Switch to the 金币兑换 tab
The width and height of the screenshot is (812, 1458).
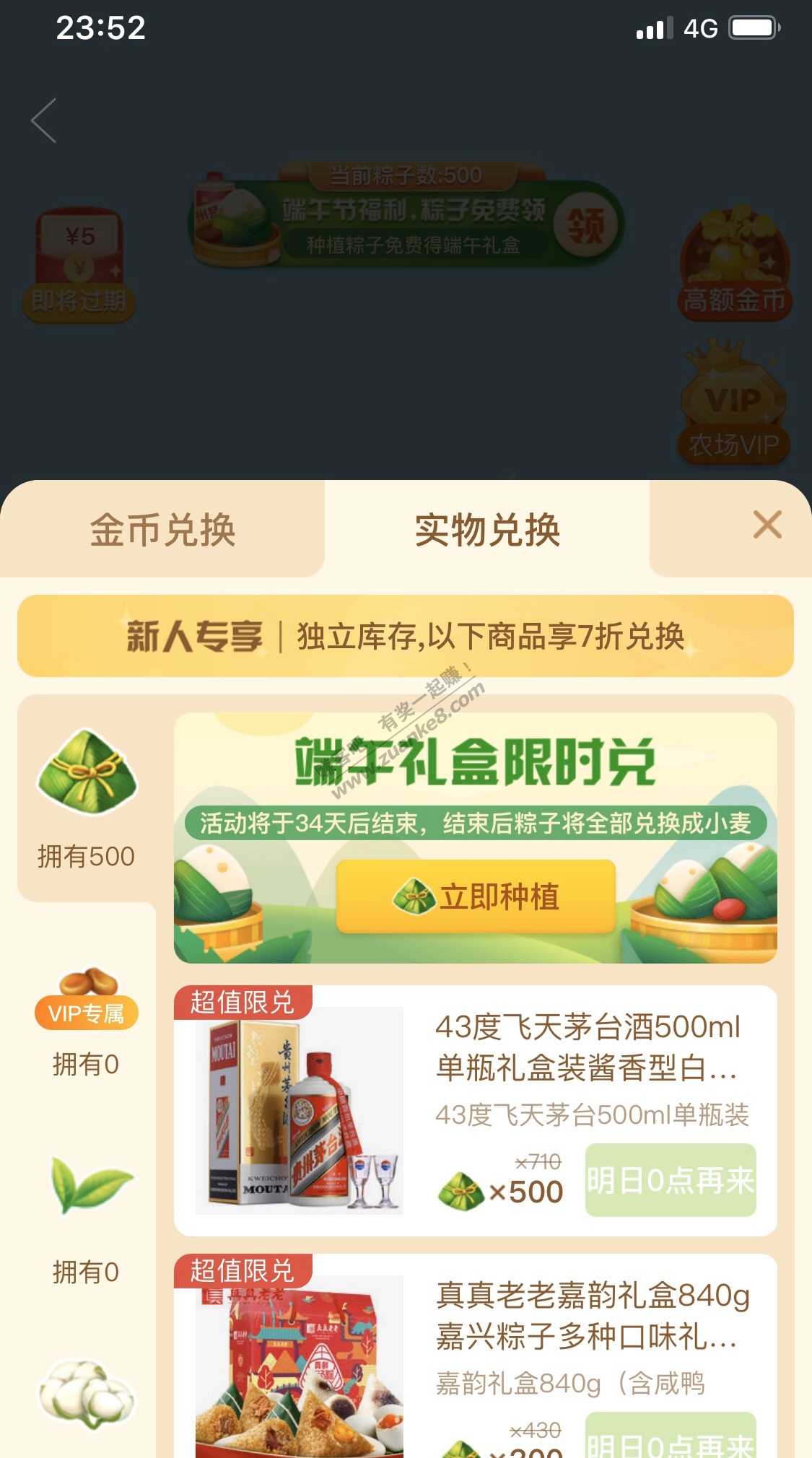[162, 531]
